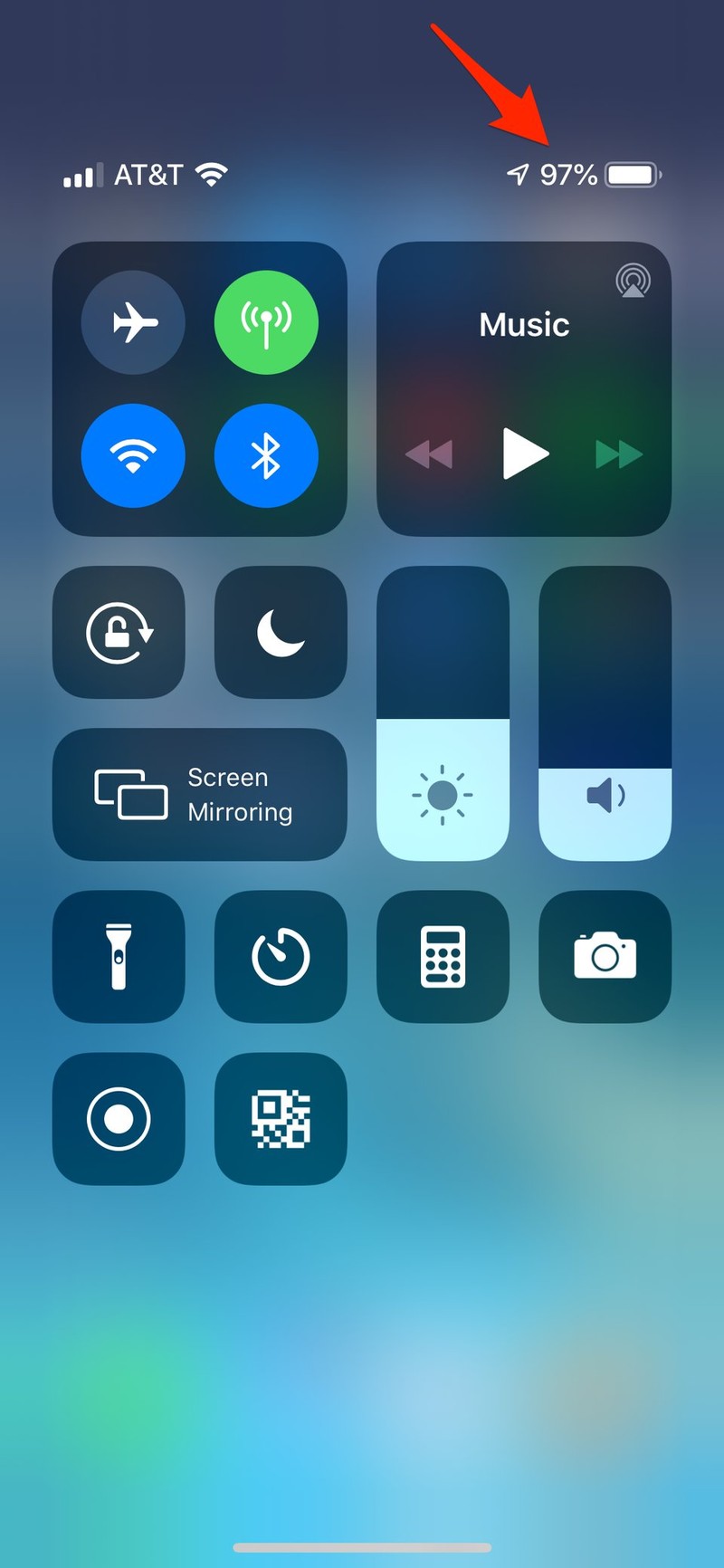This screenshot has width=724, height=1568.
Task: Toggle the Portrait Orientation Lock
Action: click(x=119, y=632)
